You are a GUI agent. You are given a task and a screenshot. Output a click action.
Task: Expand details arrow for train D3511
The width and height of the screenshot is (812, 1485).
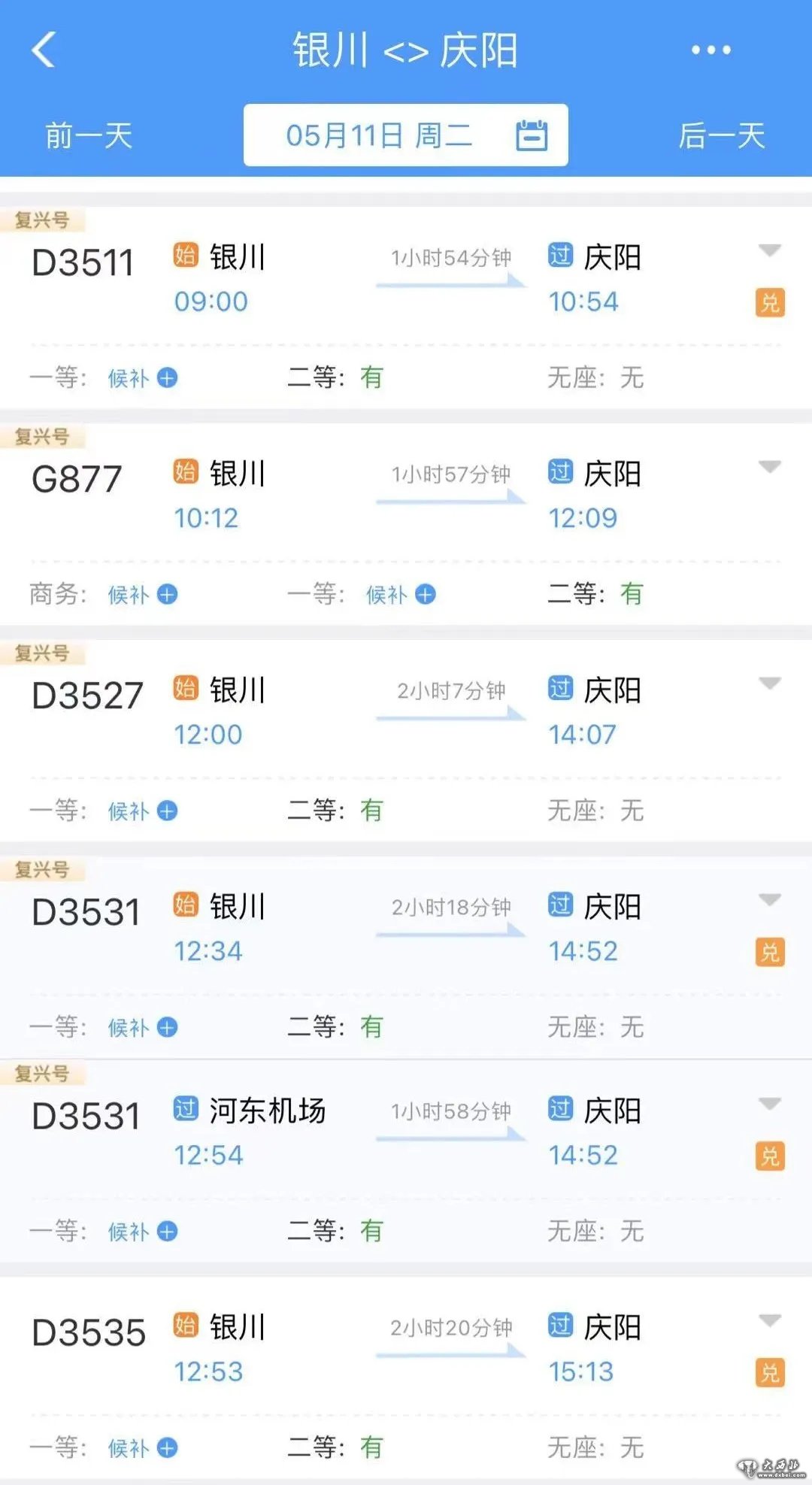point(770,250)
